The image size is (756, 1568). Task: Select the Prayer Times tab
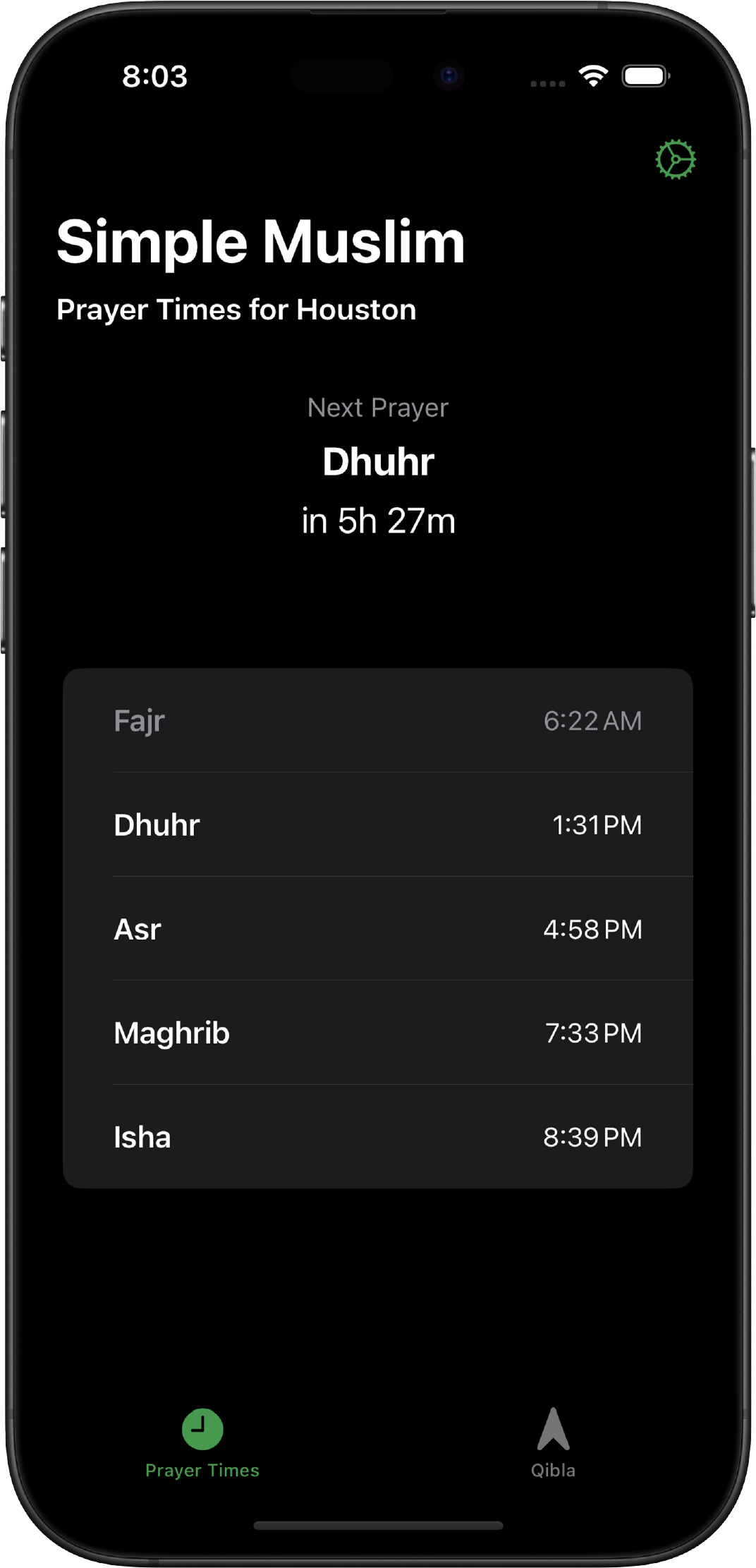click(x=202, y=1442)
